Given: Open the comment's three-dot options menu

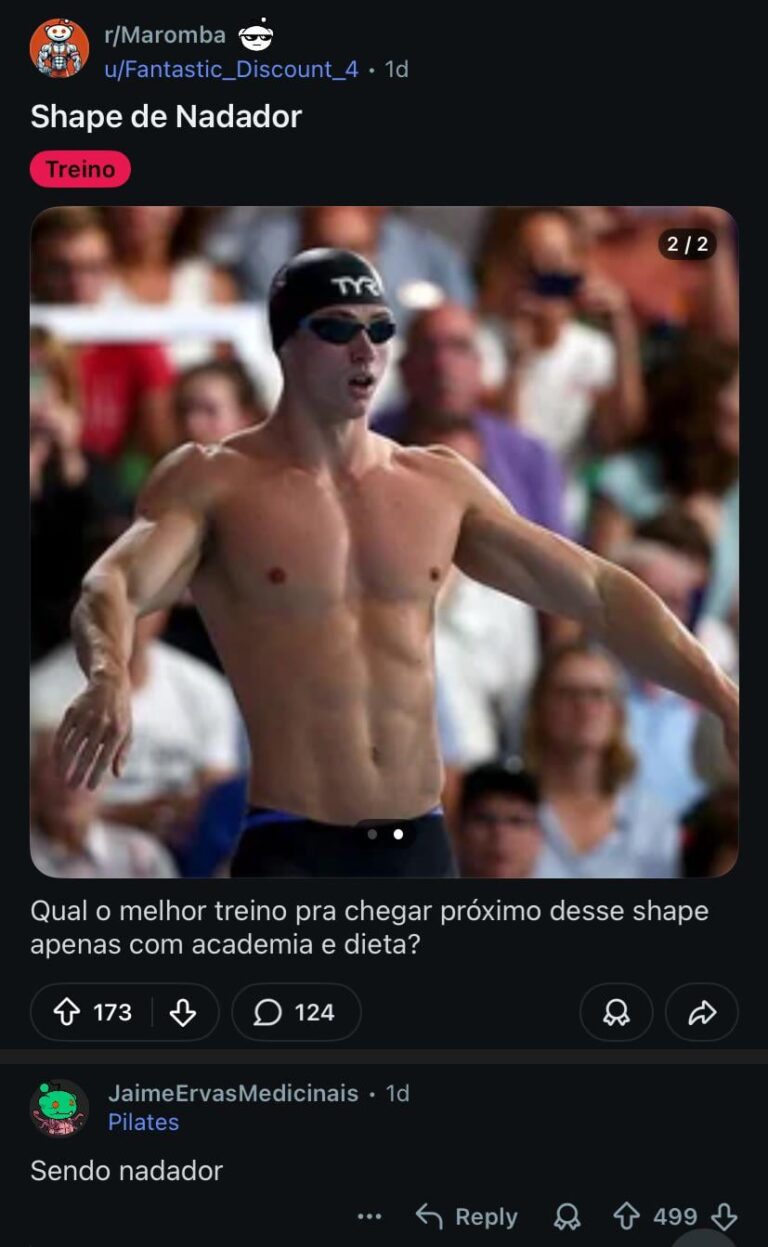Looking at the screenshot, I should 369,1217.
